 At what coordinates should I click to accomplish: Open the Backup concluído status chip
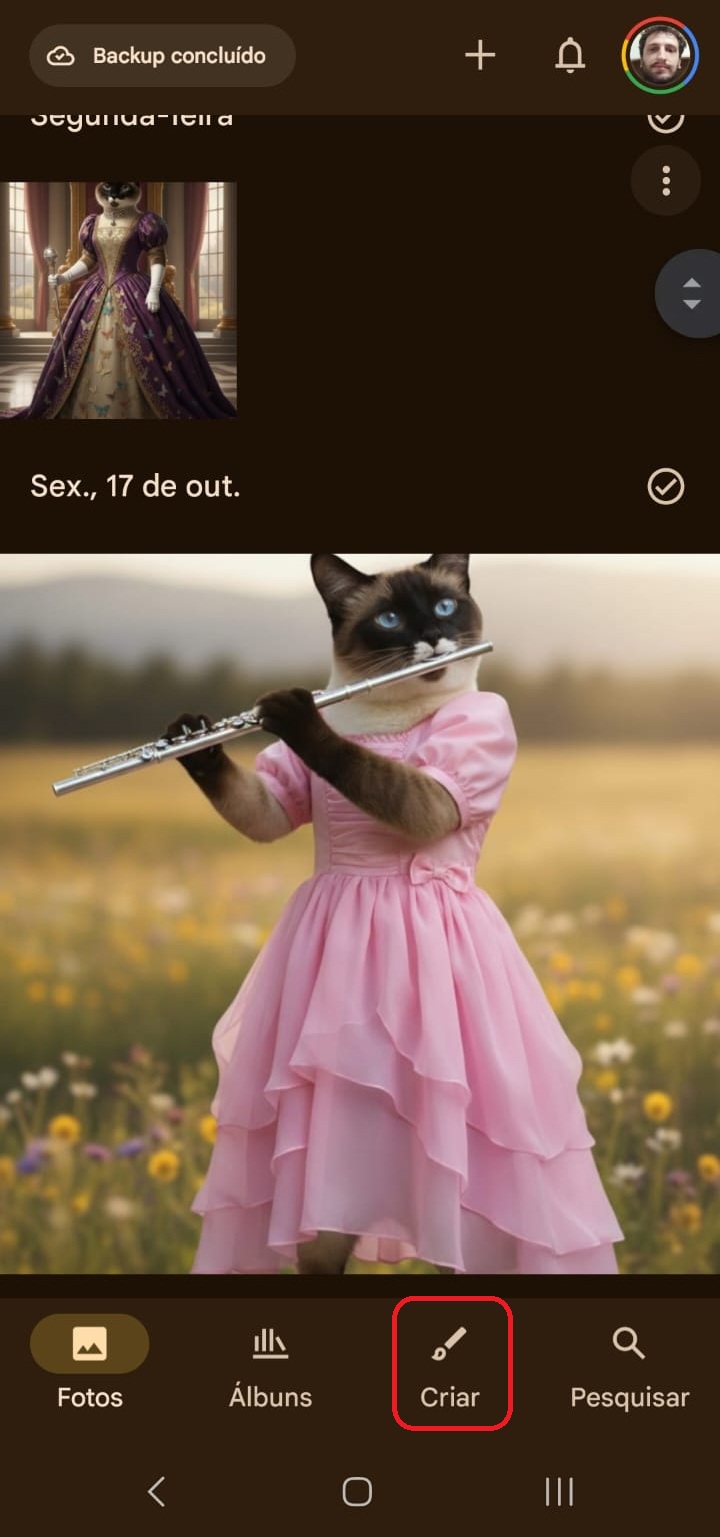click(x=162, y=56)
